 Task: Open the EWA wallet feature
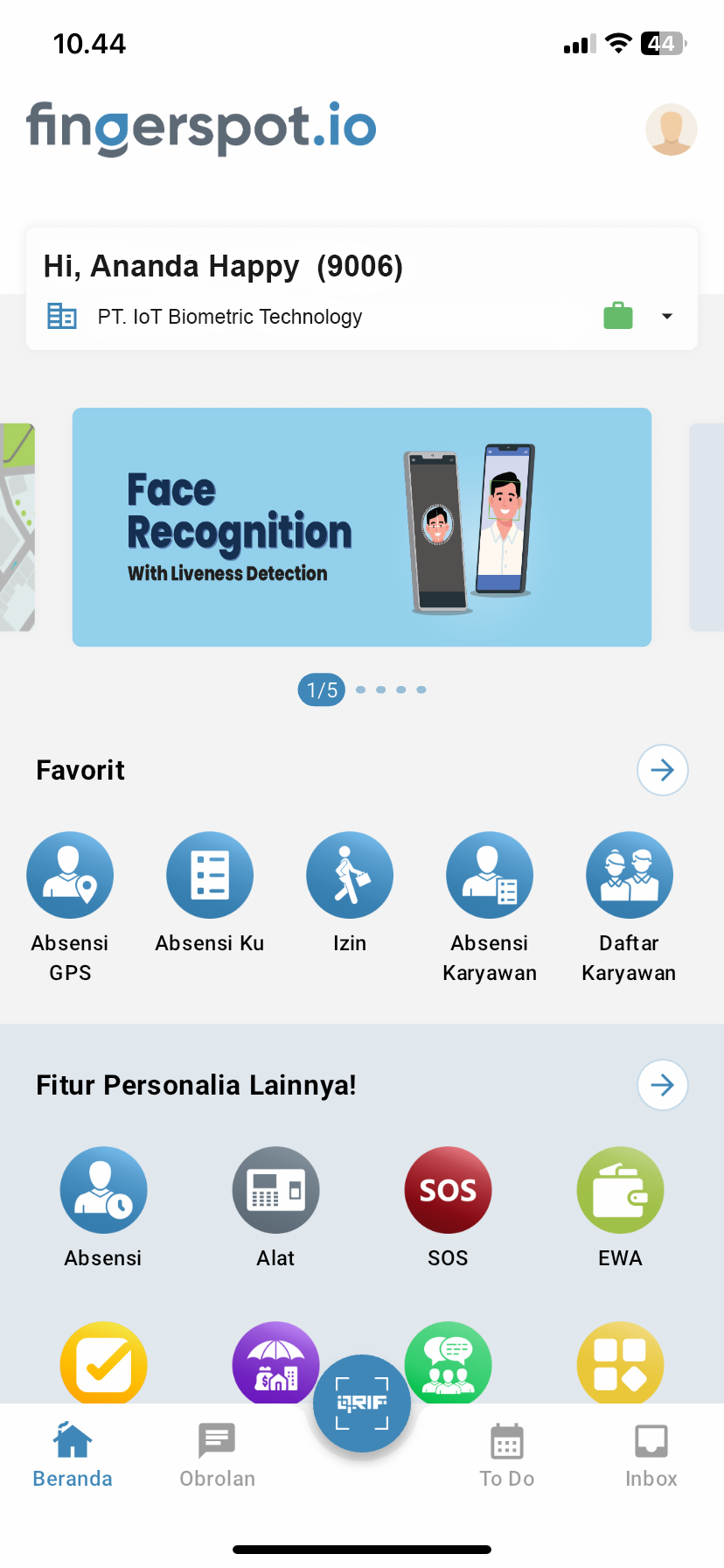620,1190
